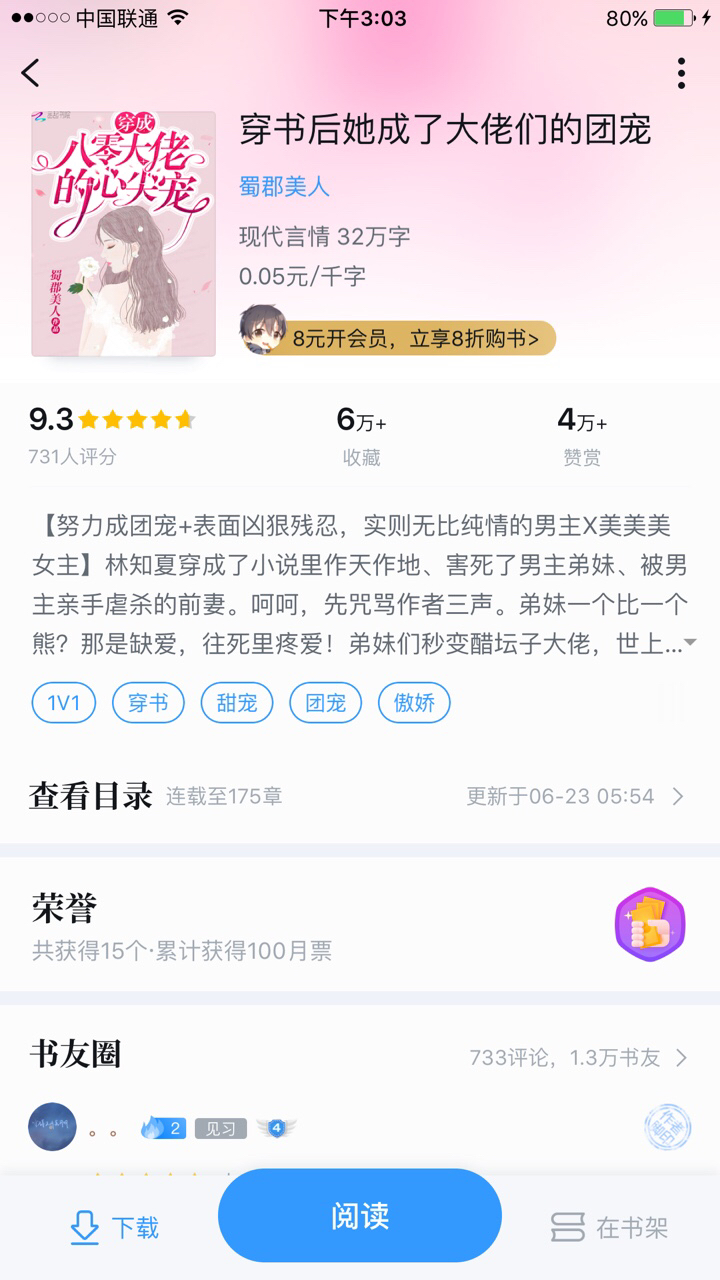Viewport: 720px width, 1280px height.
Task: Expand the full book synopsis
Action: [689, 642]
